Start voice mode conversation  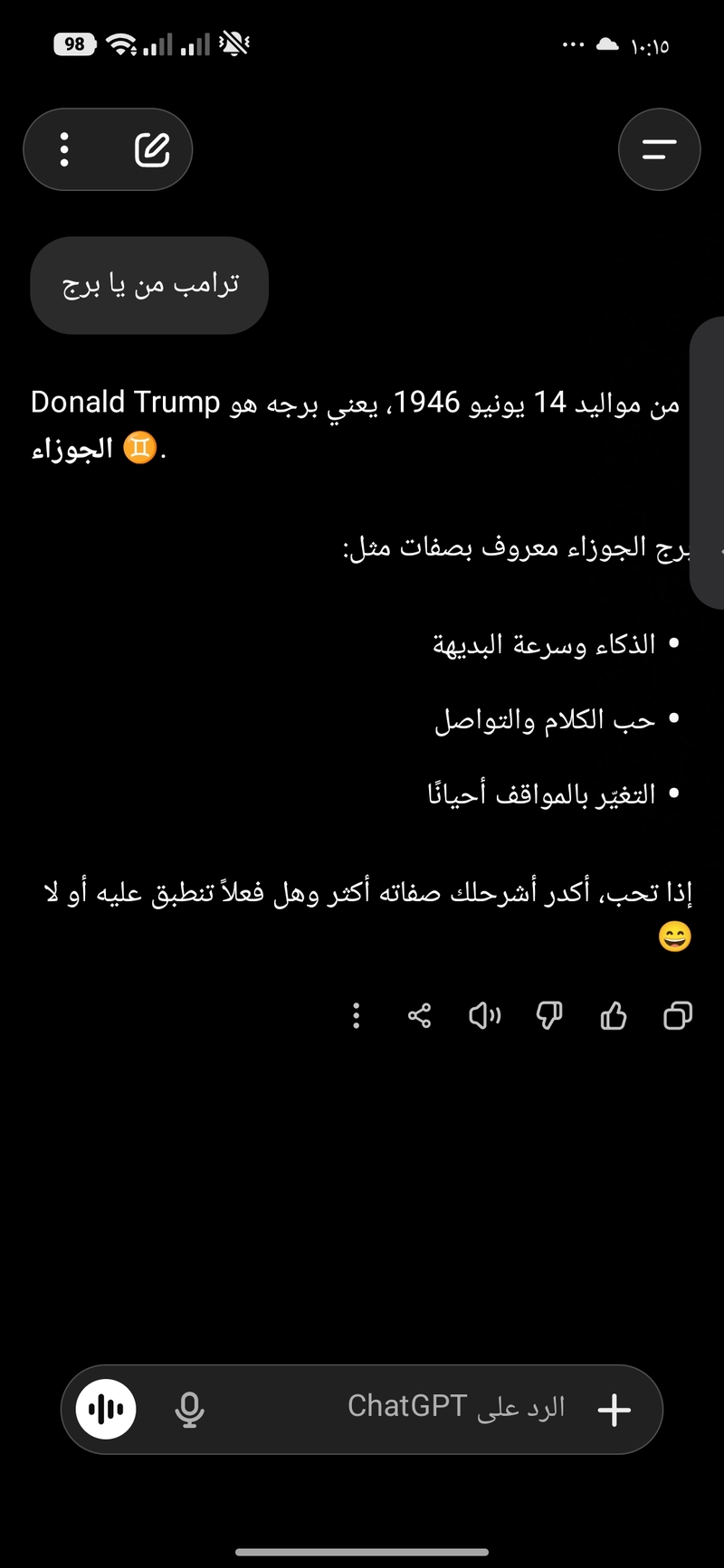click(x=107, y=1409)
